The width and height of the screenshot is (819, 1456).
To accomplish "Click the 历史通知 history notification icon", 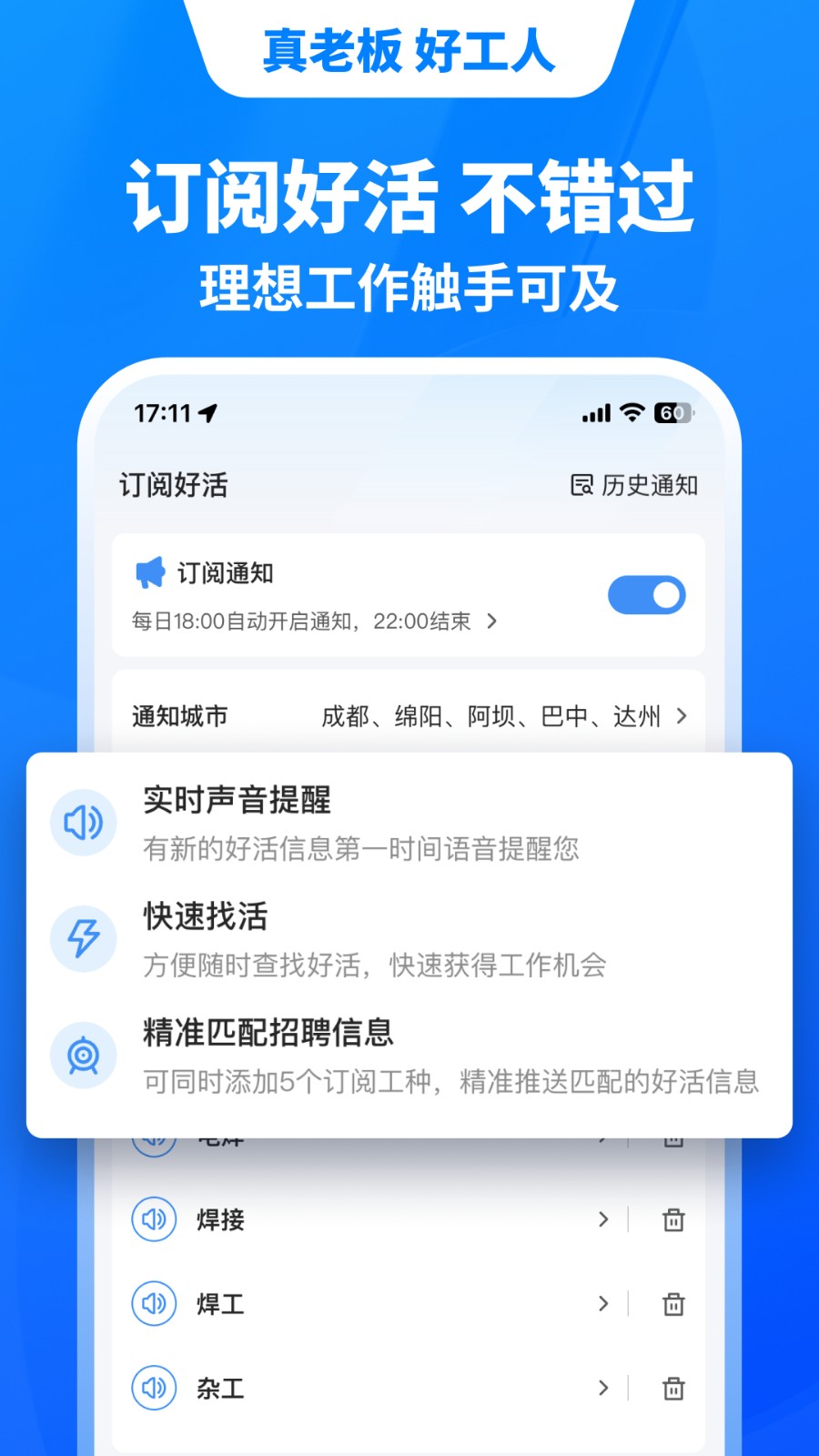I will pos(581,487).
